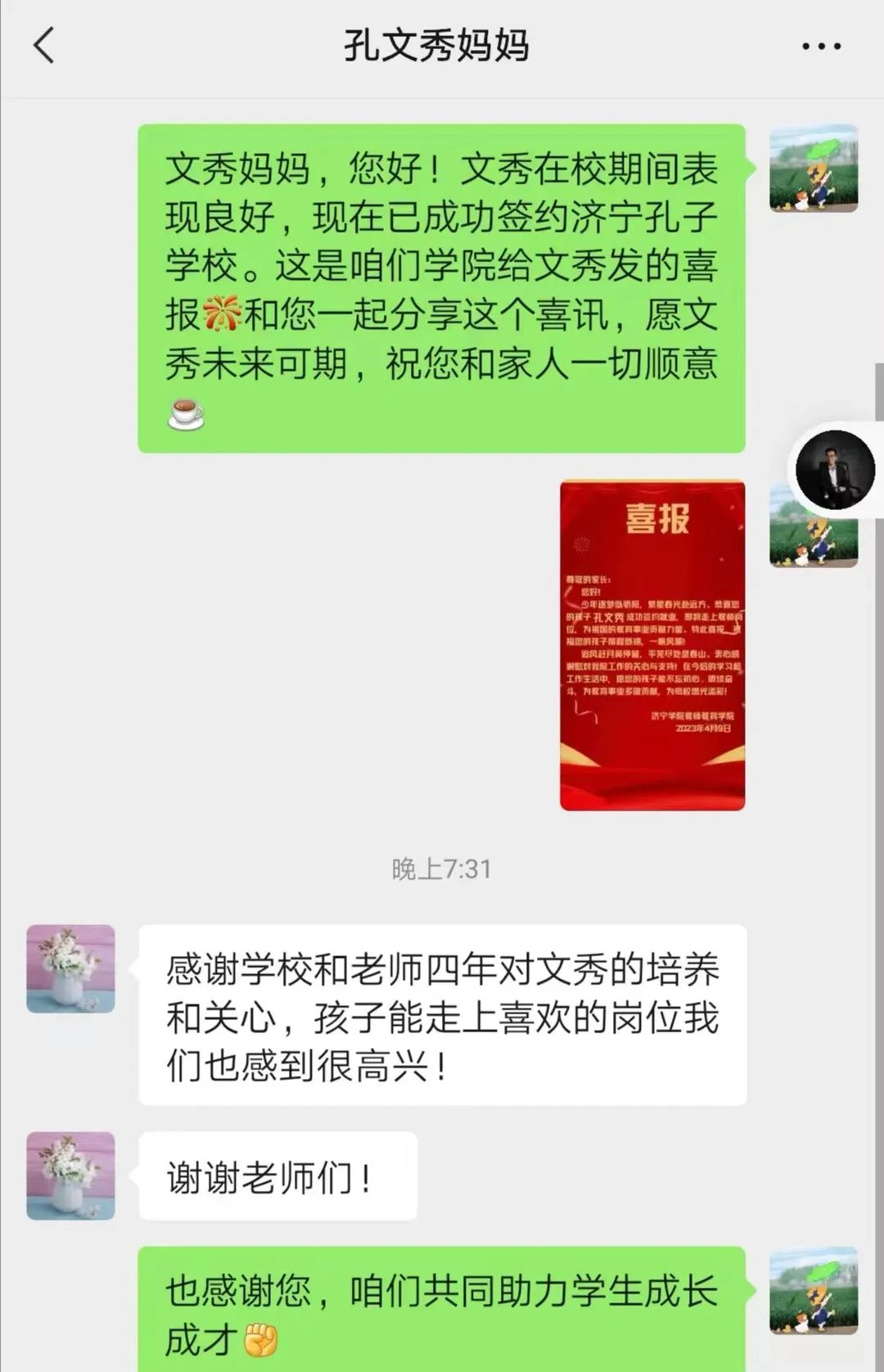
Task: Go back from 孔文秀妈妈 chat
Action: tap(44, 45)
